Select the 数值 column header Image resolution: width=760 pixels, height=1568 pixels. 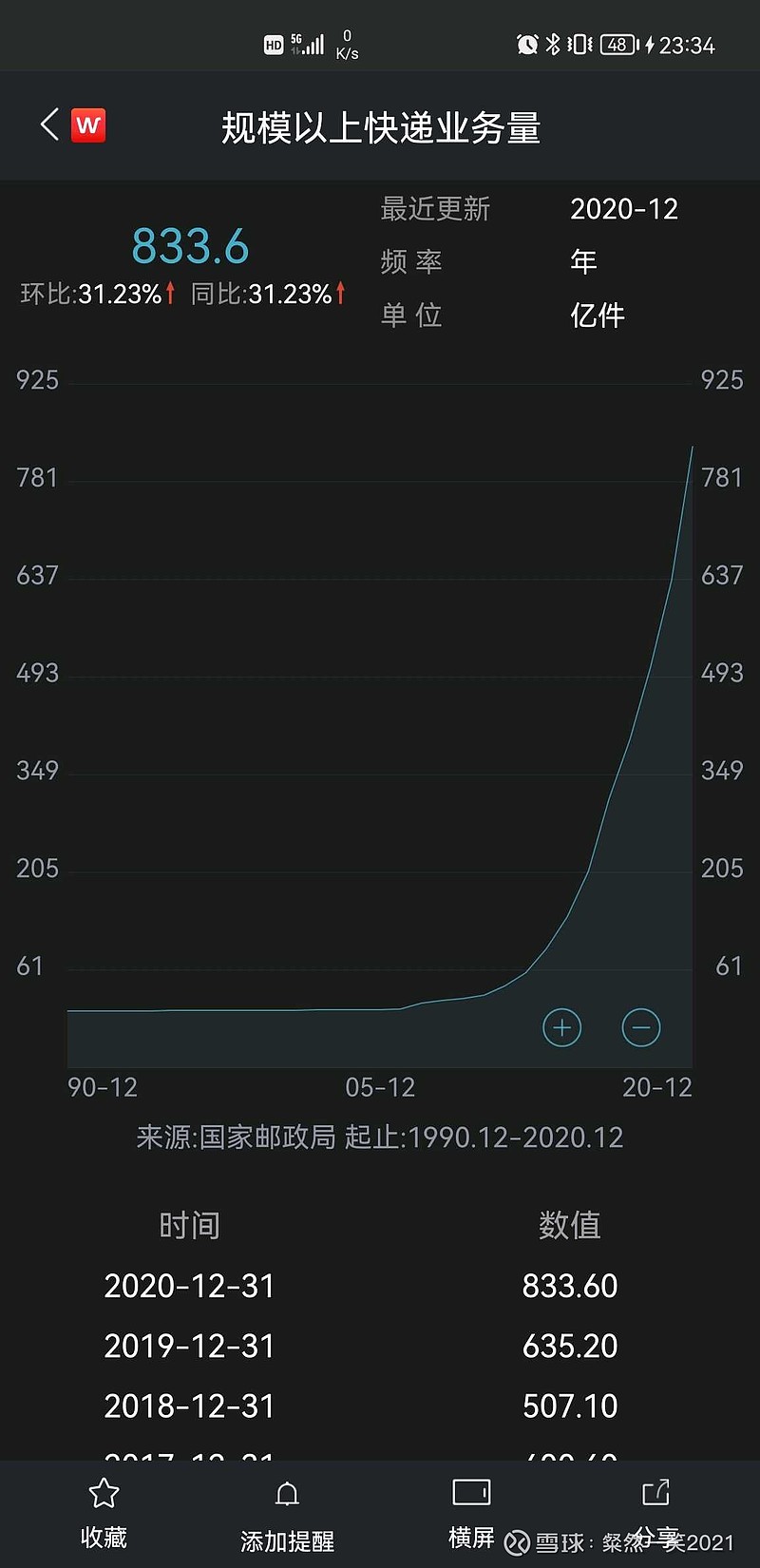click(569, 1226)
